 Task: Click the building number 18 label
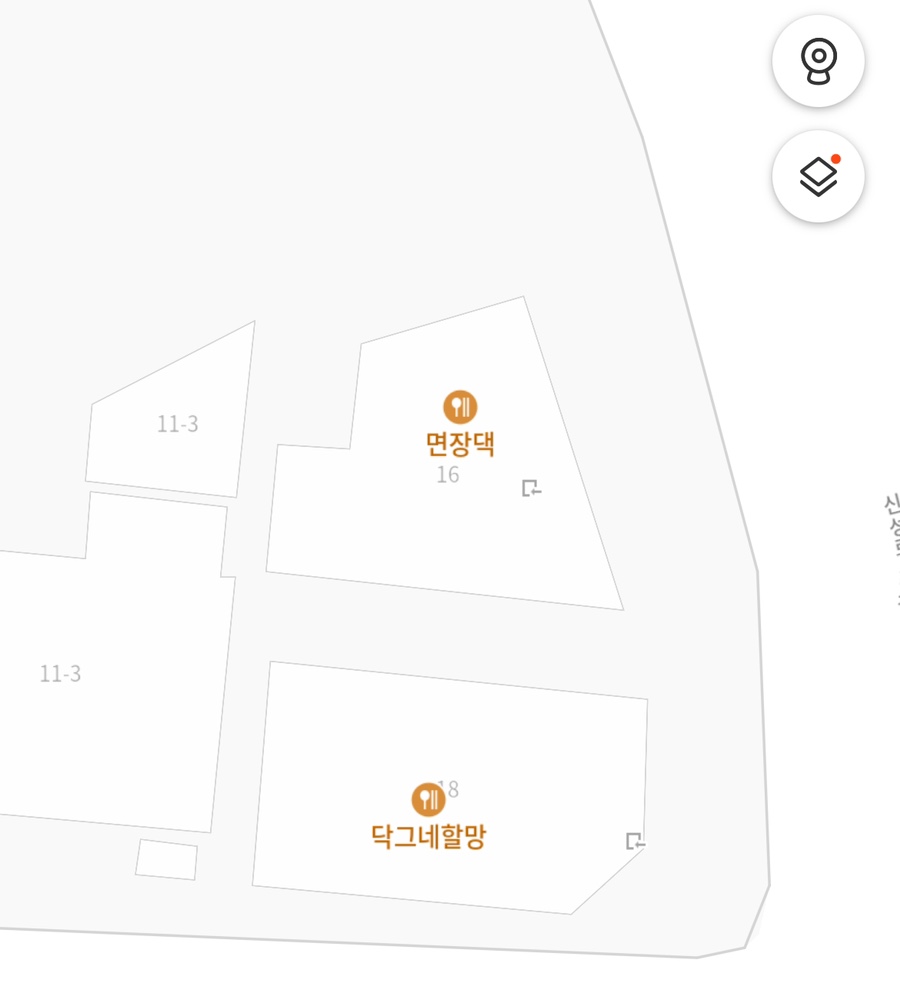coord(452,789)
